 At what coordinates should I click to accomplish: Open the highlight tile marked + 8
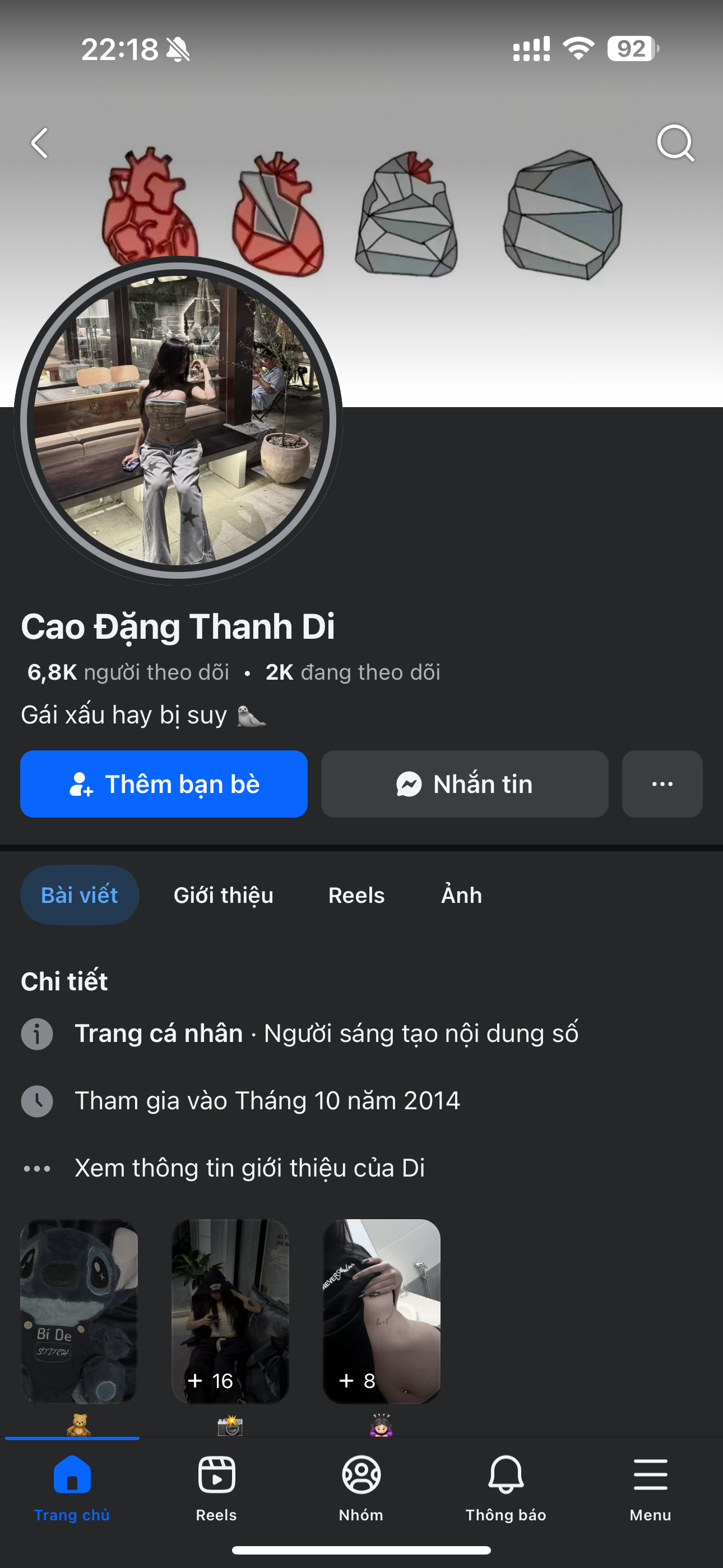click(x=381, y=1311)
